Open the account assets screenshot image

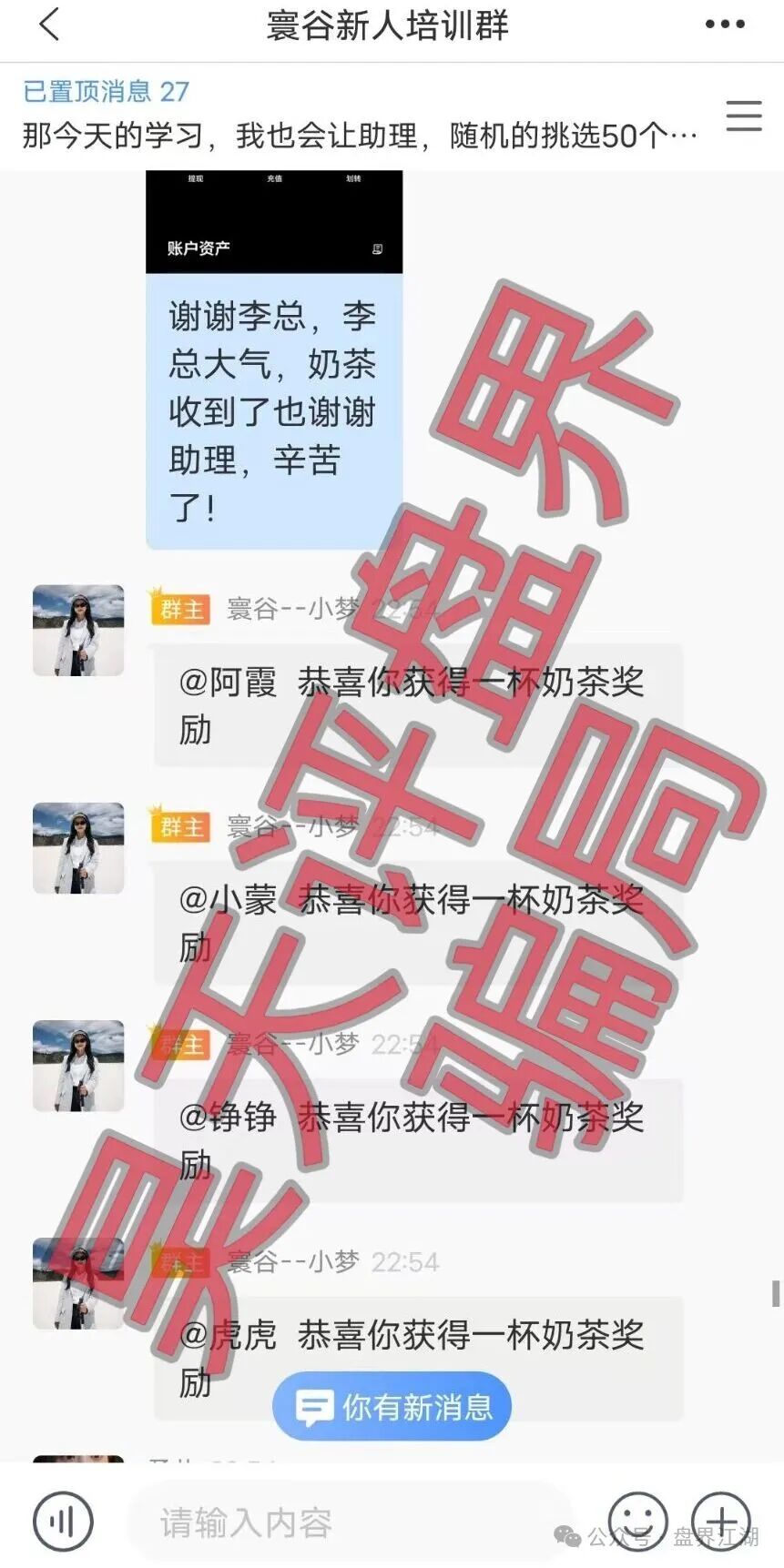coord(274,221)
